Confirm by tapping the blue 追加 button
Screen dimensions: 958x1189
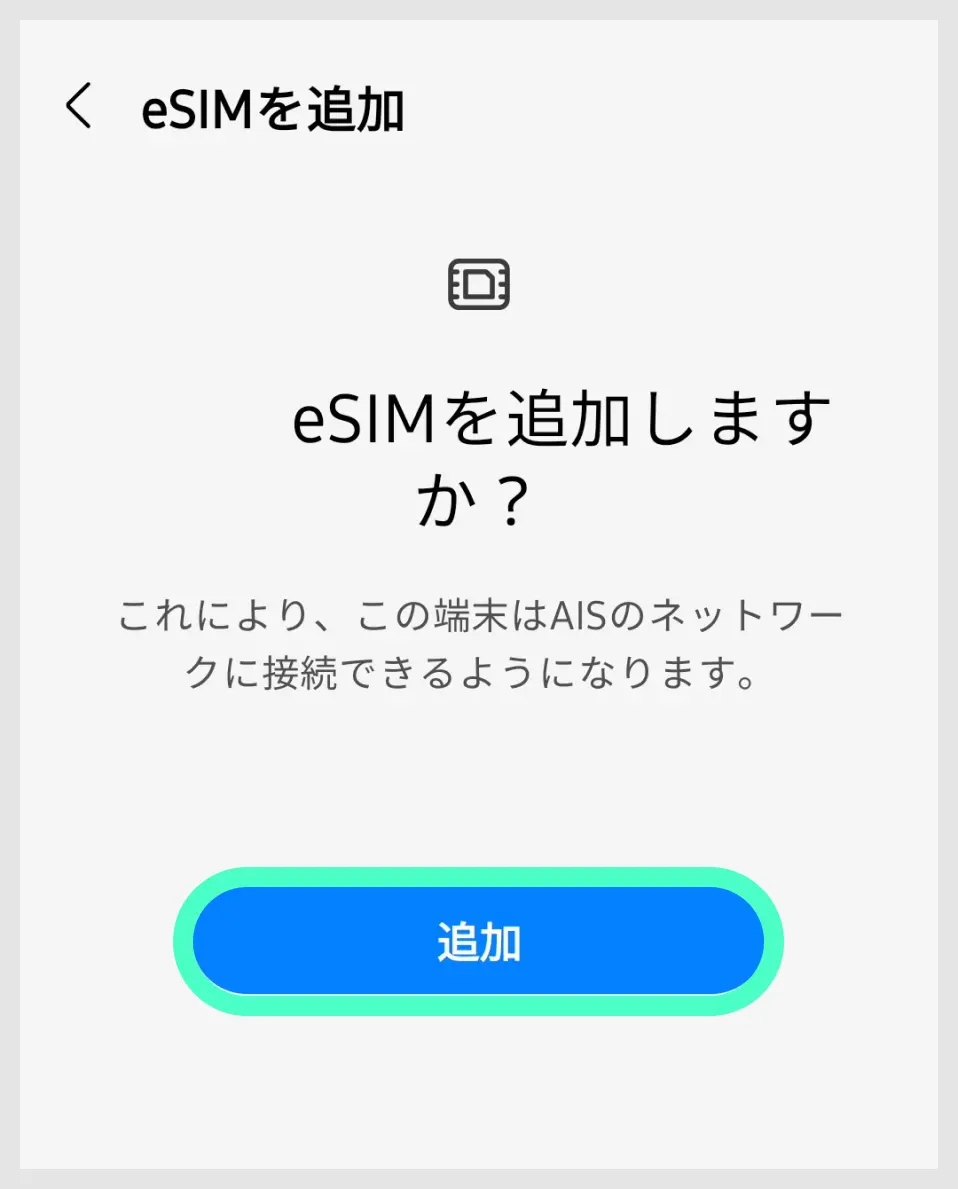pos(478,941)
